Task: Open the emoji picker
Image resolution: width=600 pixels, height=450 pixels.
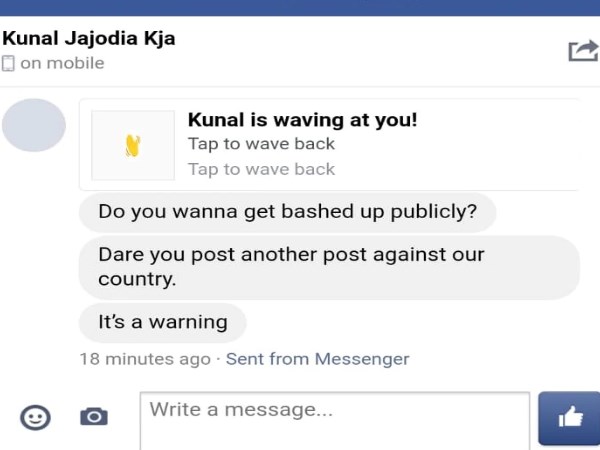Action: point(35,417)
